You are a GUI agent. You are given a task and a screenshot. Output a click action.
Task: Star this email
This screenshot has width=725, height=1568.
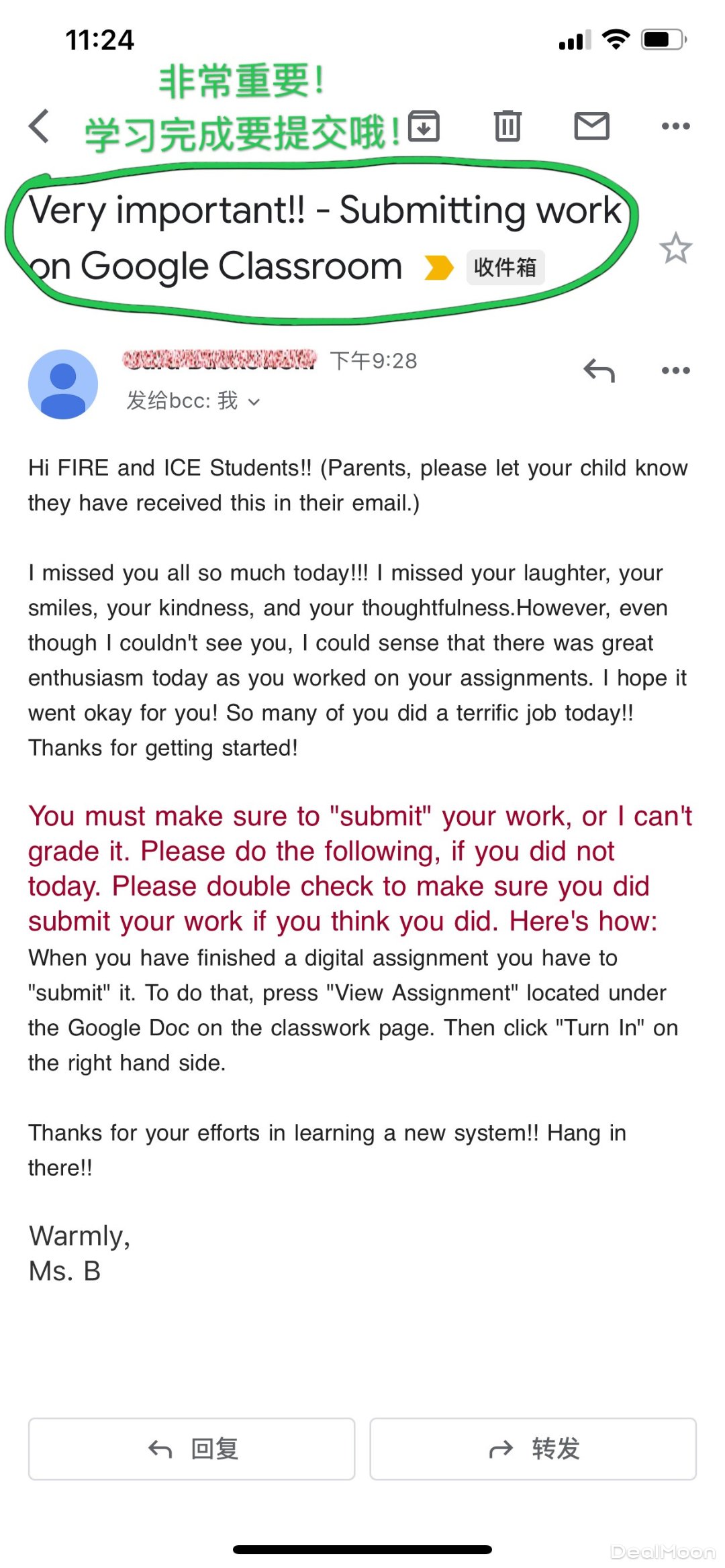pyautogui.click(x=675, y=248)
